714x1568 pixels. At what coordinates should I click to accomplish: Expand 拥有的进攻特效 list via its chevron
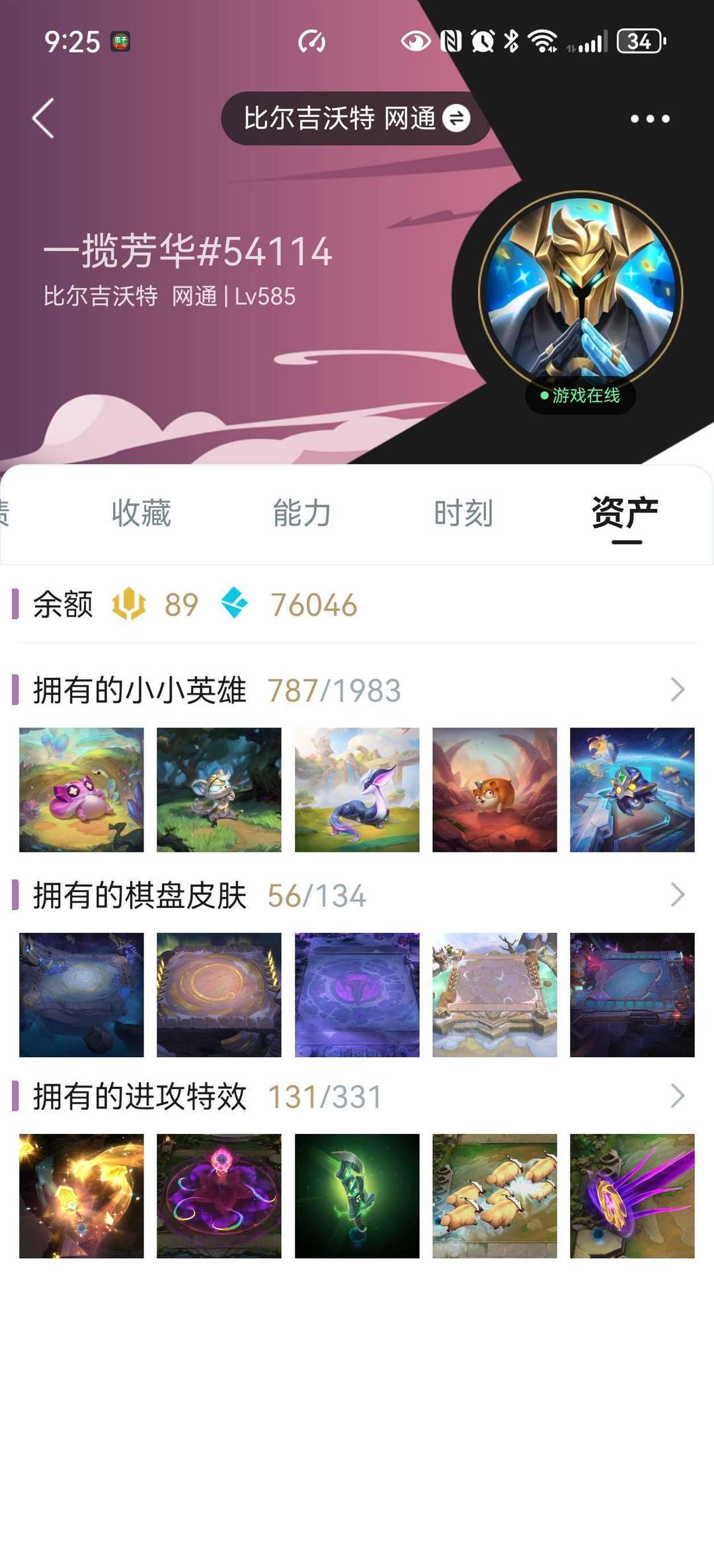(677, 1096)
